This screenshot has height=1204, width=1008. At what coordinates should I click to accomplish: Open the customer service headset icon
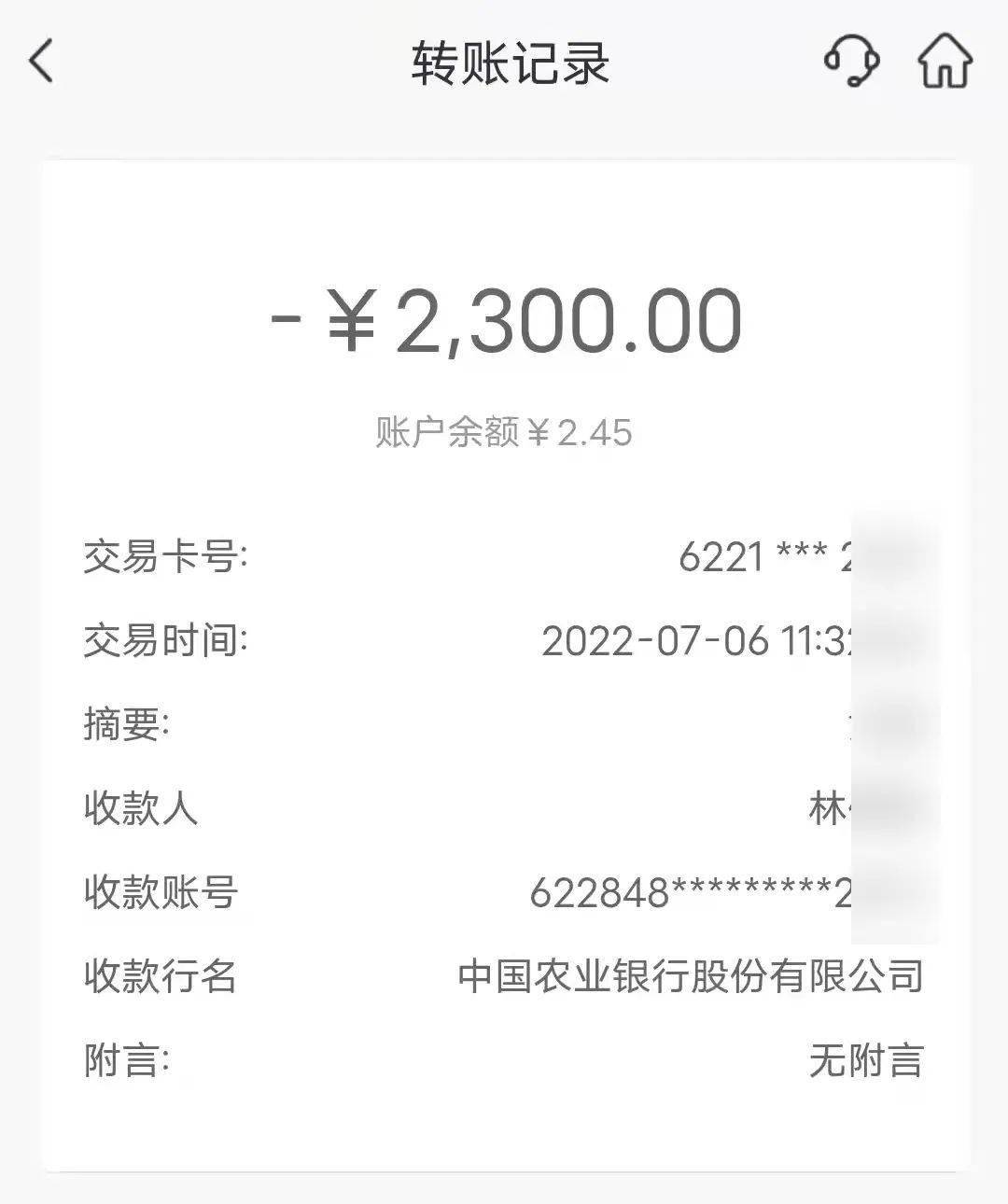(x=847, y=63)
